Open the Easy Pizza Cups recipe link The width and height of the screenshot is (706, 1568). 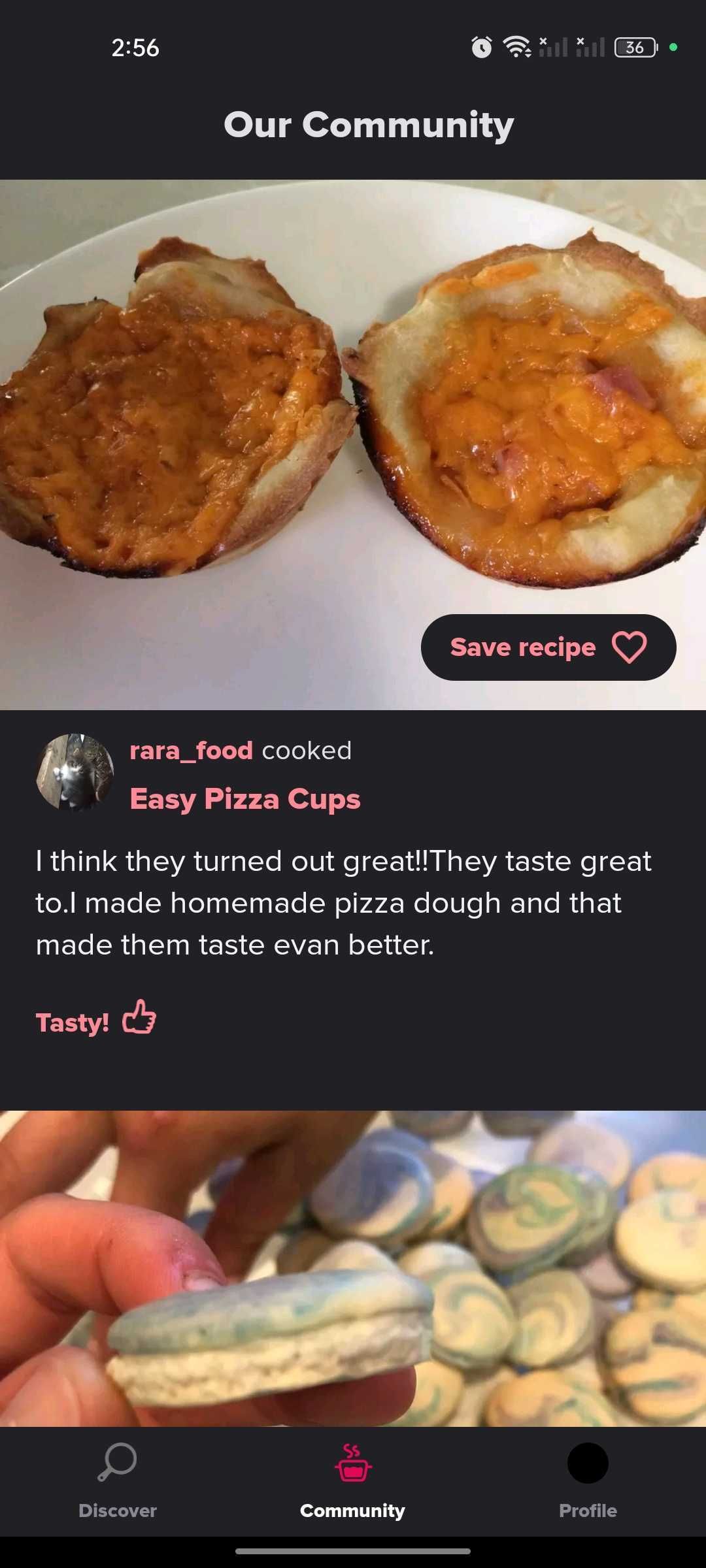click(244, 799)
